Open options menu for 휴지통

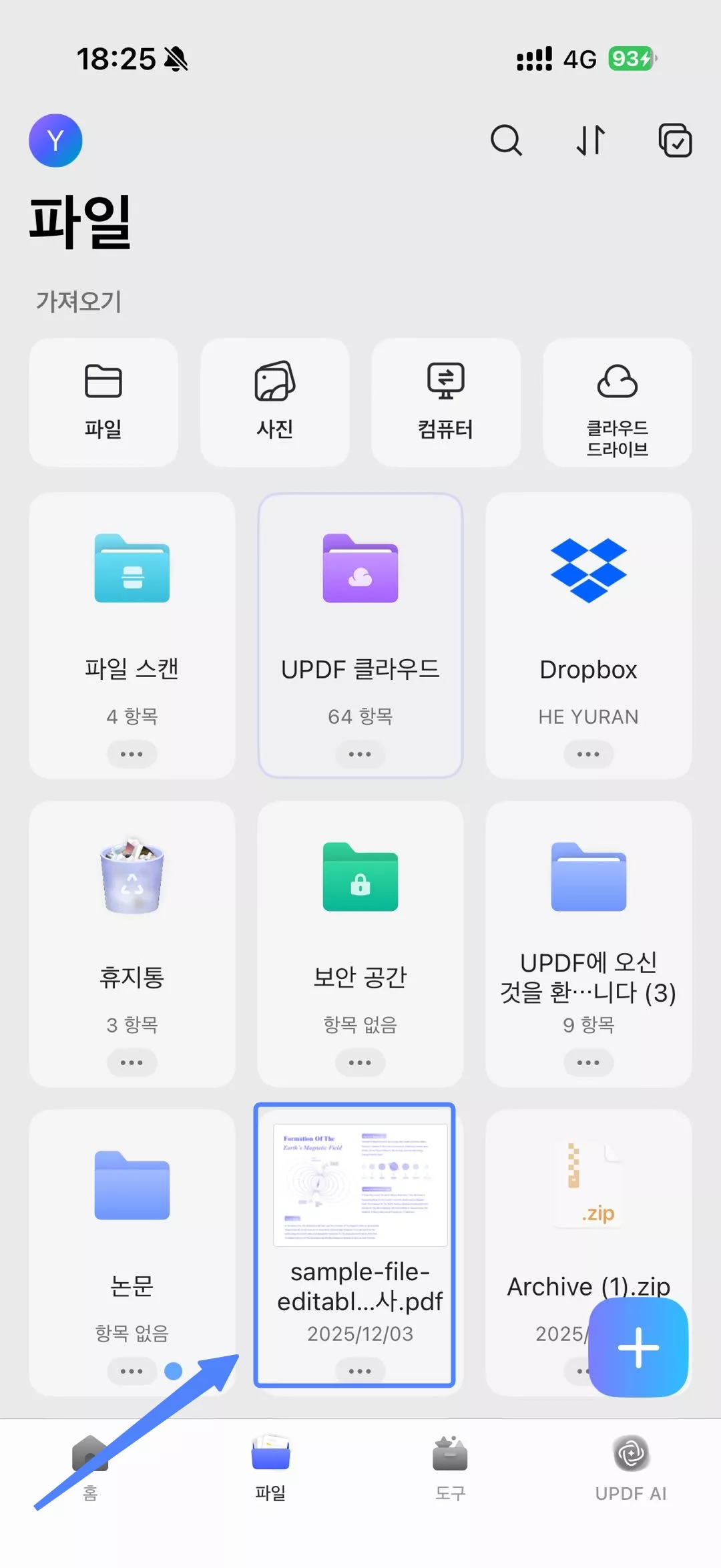(132, 1062)
